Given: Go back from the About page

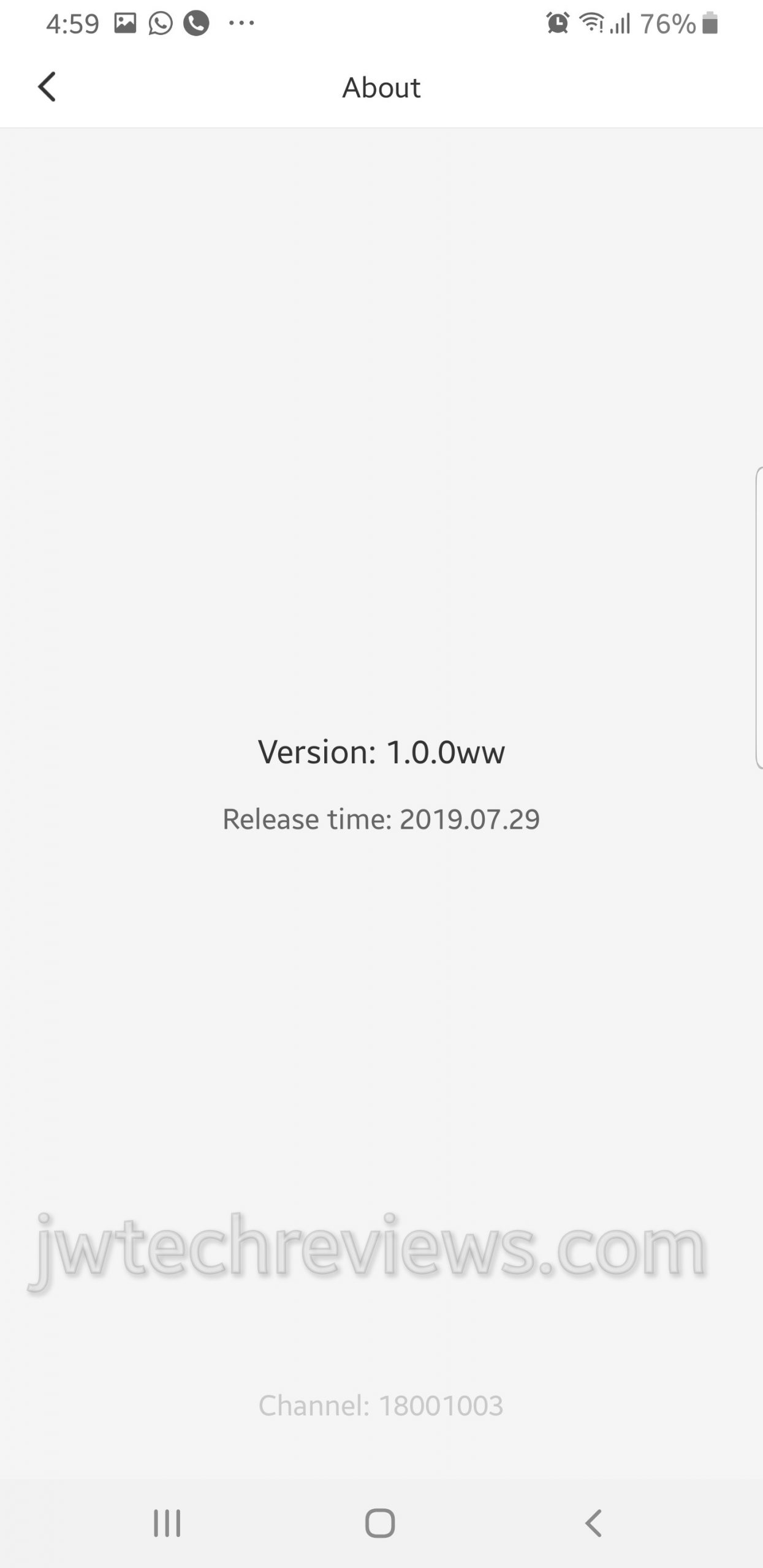Looking at the screenshot, I should pyautogui.click(x=47, y=86).
